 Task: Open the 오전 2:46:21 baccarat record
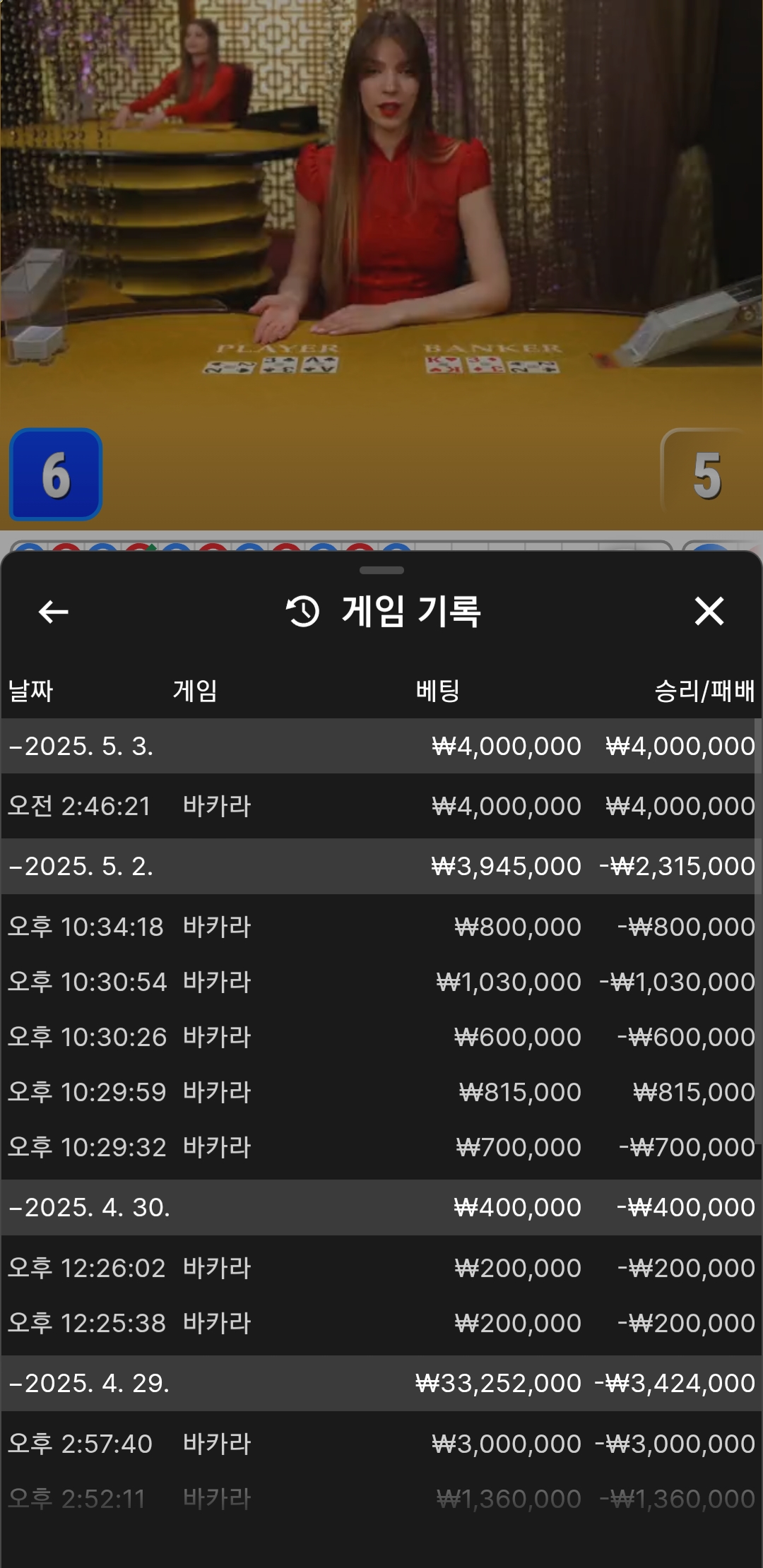[x=381, y=806]
